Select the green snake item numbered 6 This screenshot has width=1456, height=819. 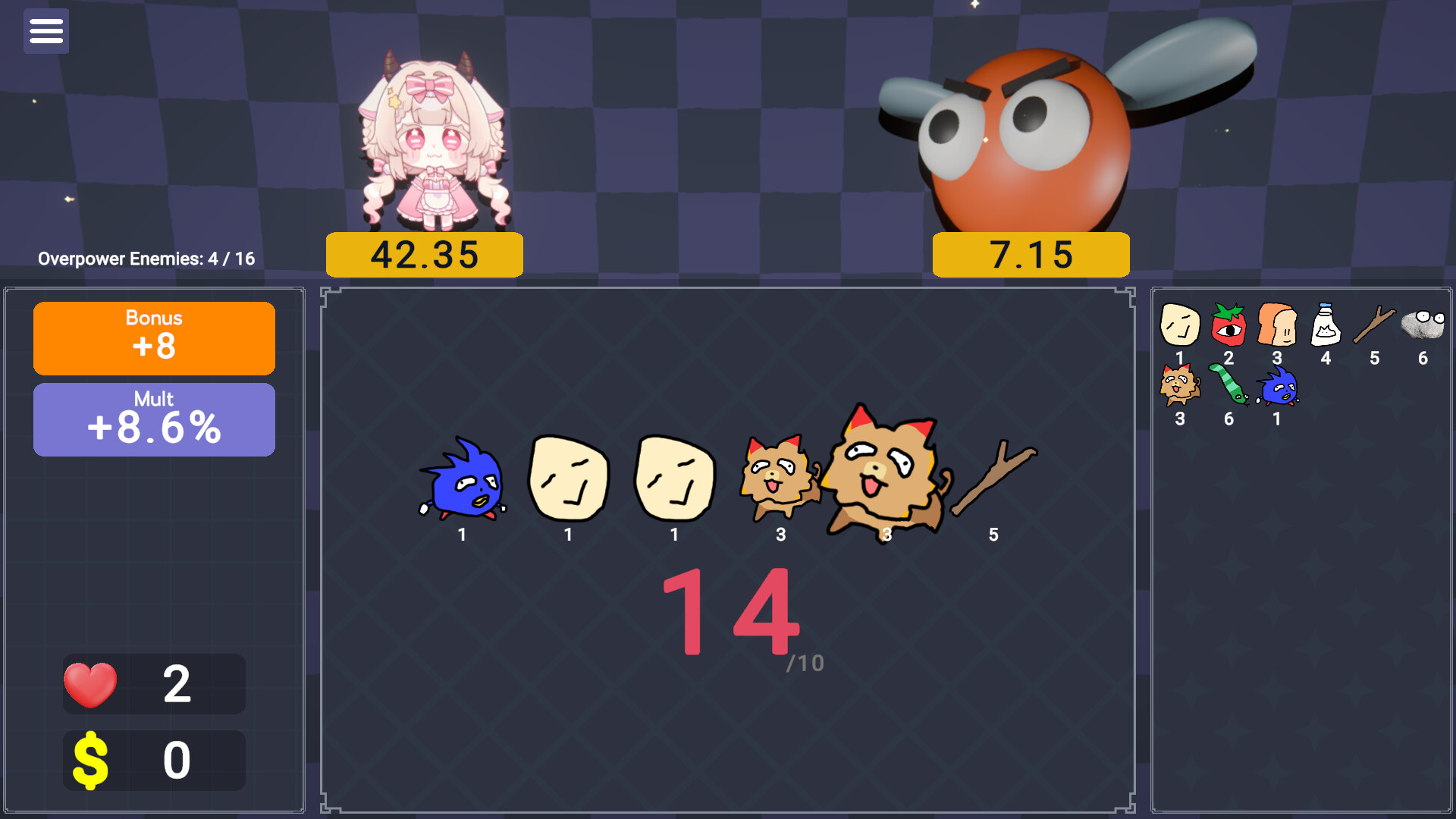tap(1228, 385)
